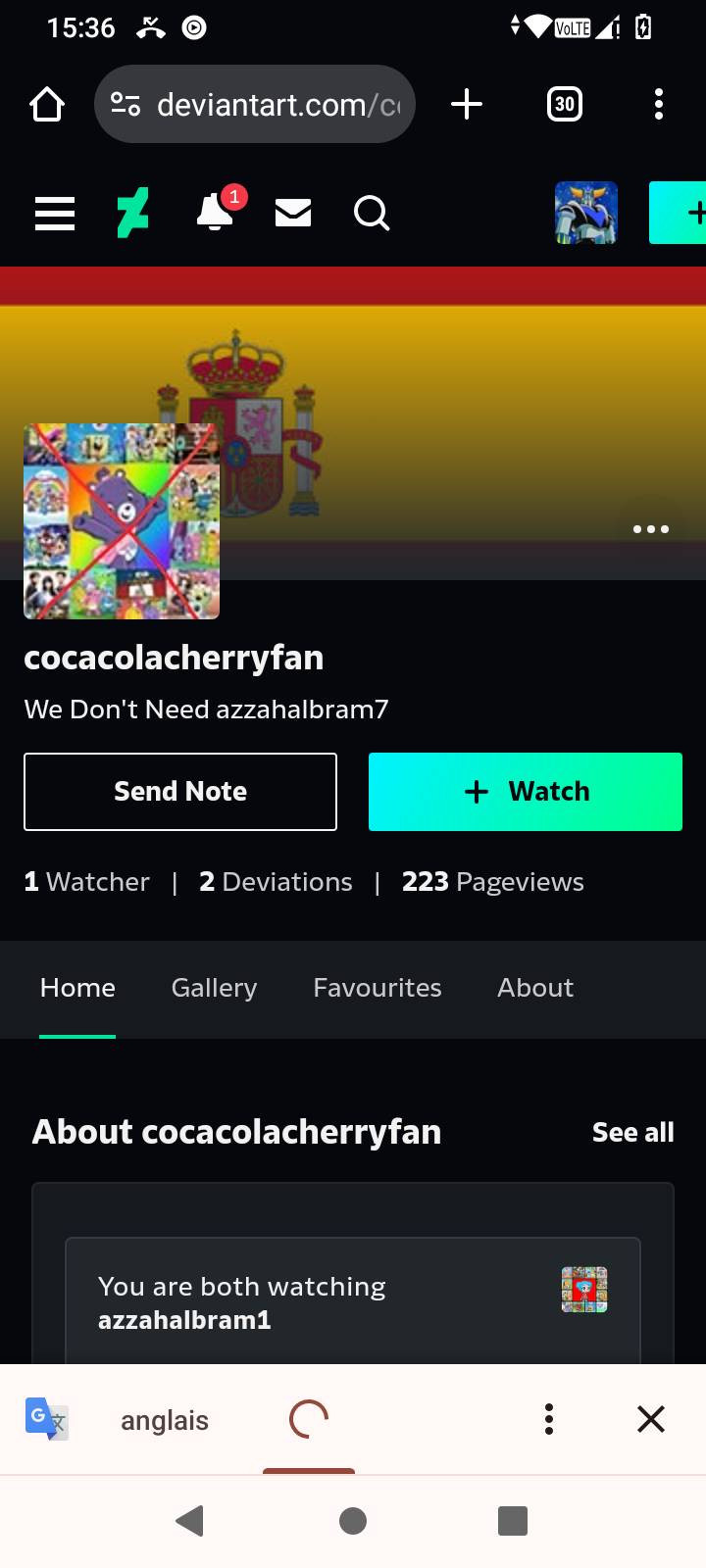Tap the DeviantArt logo
Screen dimensions: 706x1568
click(132, 213)
